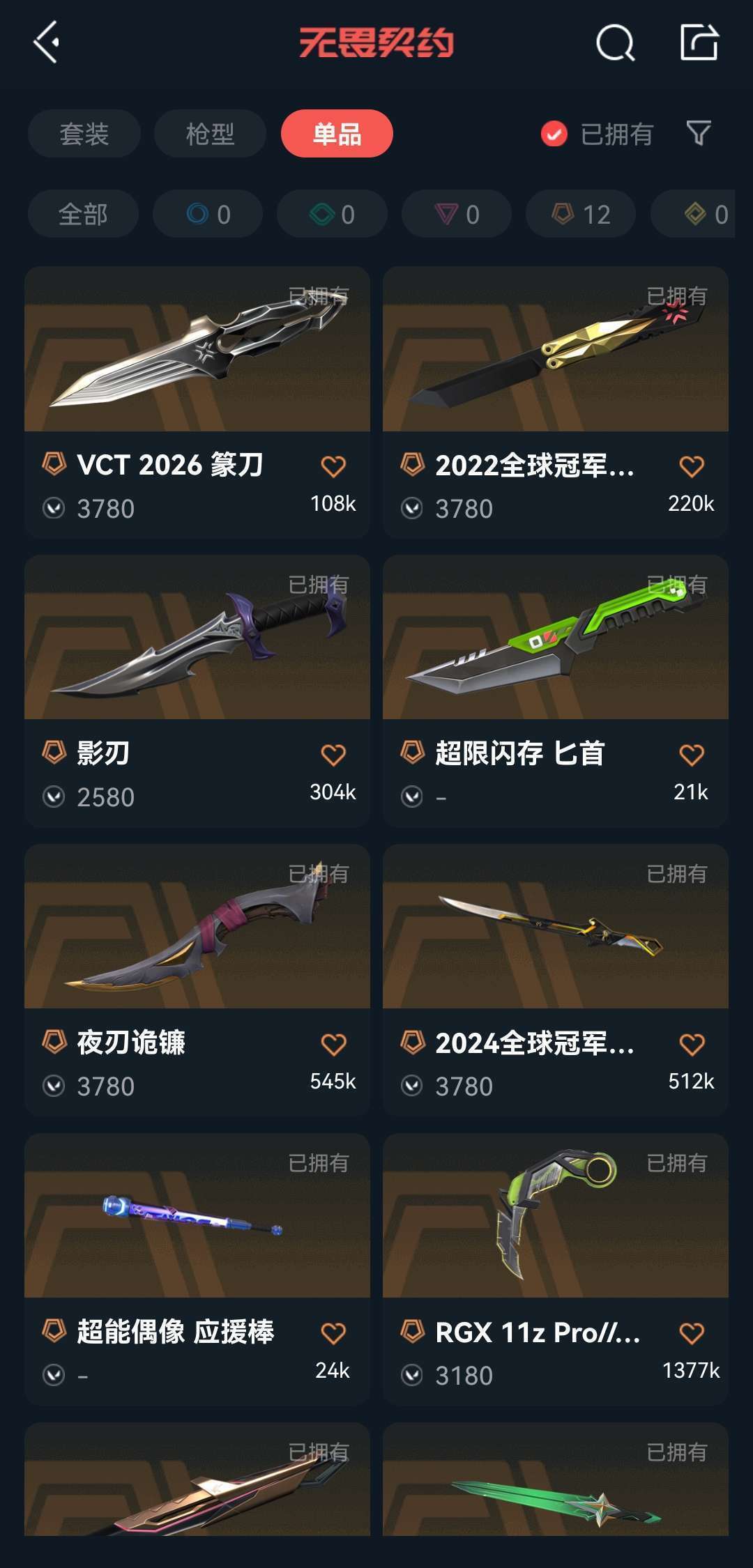Favorite VCT 2026 篆刀 with the heart

[x=334, y=466]
